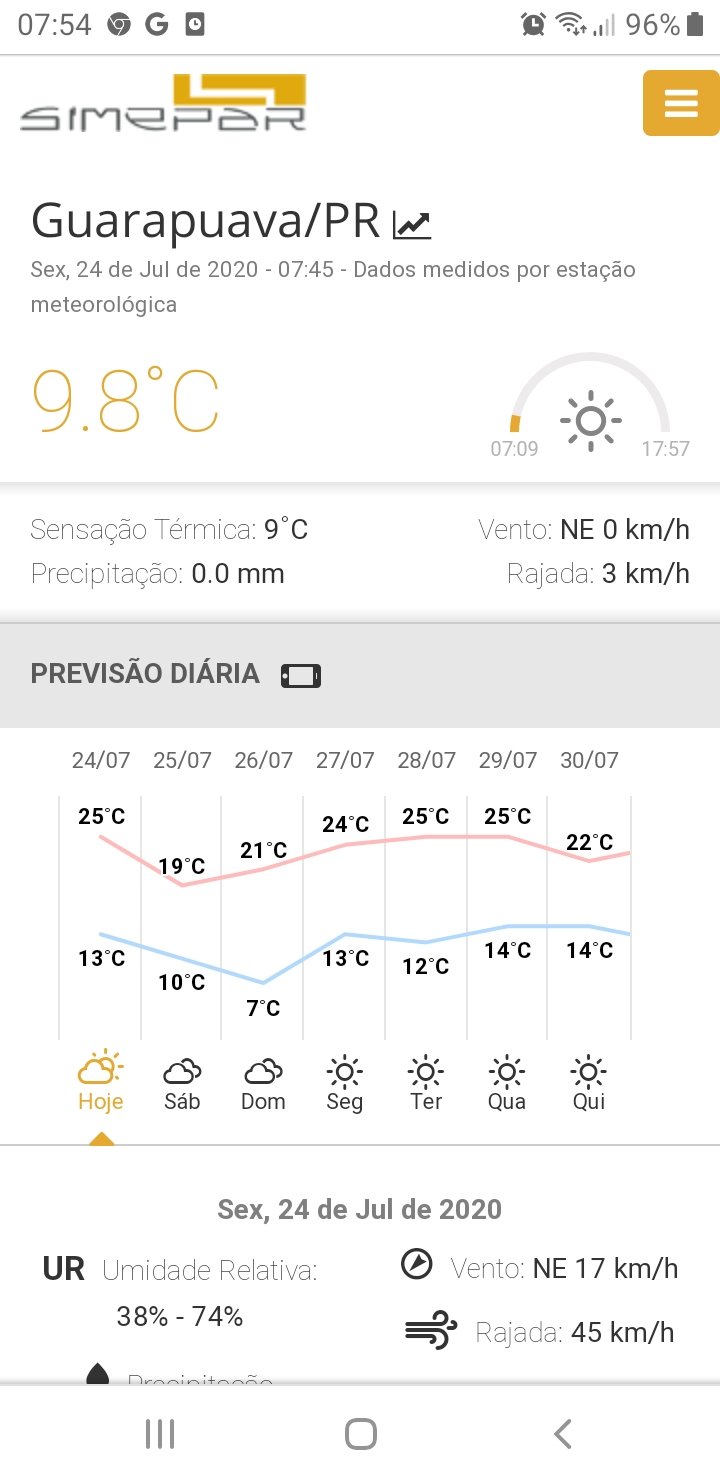Choose the Qui forecast day
This screenshot has height=1480, width=720.
pyautogui.click(x=588, y=1082)
